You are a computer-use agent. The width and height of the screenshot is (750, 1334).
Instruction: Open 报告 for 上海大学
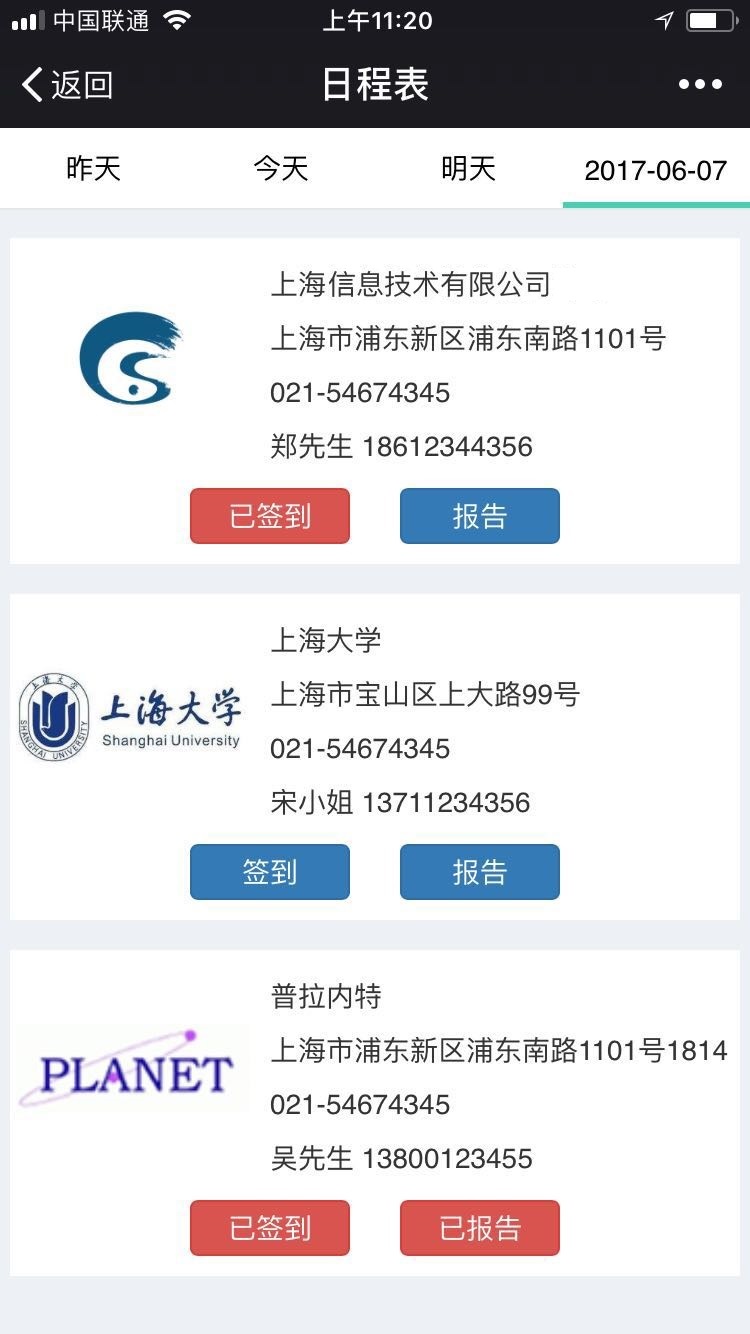[x=480, y=872]
